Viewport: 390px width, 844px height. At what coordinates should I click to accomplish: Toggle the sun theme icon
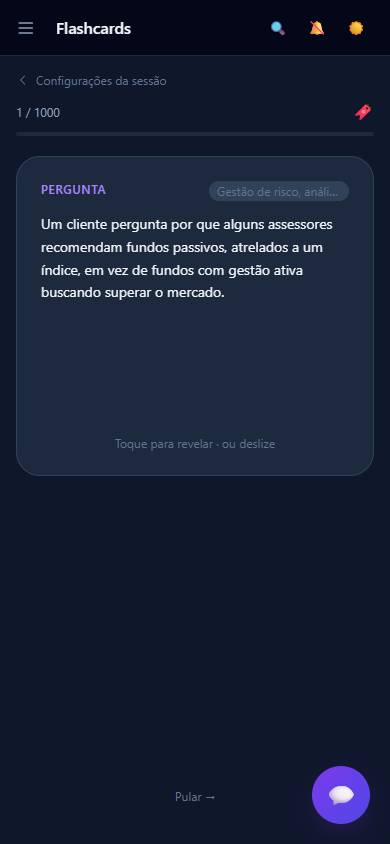356,28
